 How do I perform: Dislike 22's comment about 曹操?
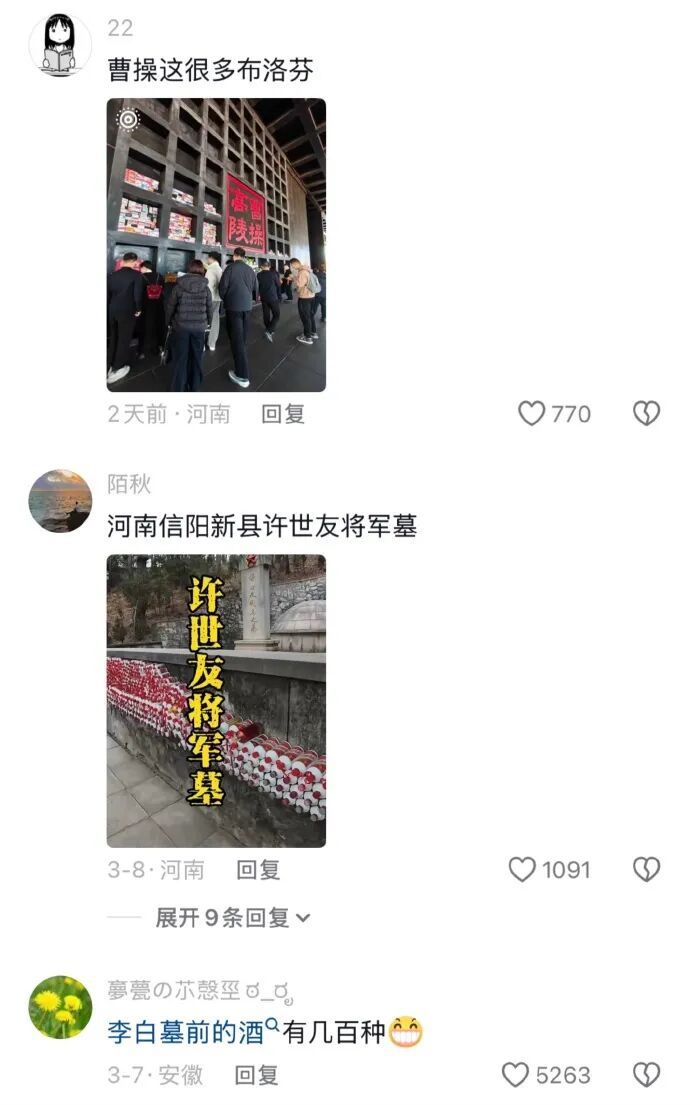647,414
